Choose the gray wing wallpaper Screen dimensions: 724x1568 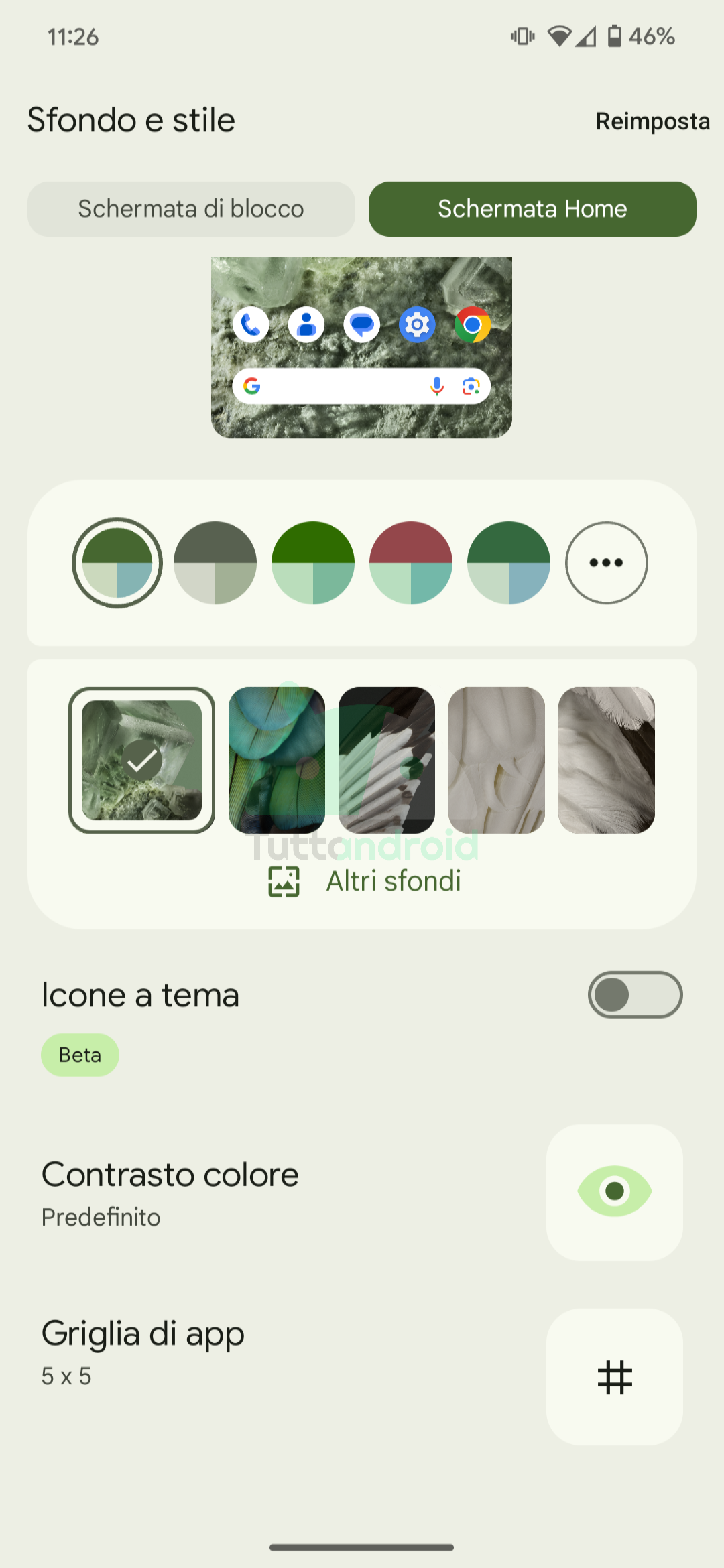(x=607, y=760)
